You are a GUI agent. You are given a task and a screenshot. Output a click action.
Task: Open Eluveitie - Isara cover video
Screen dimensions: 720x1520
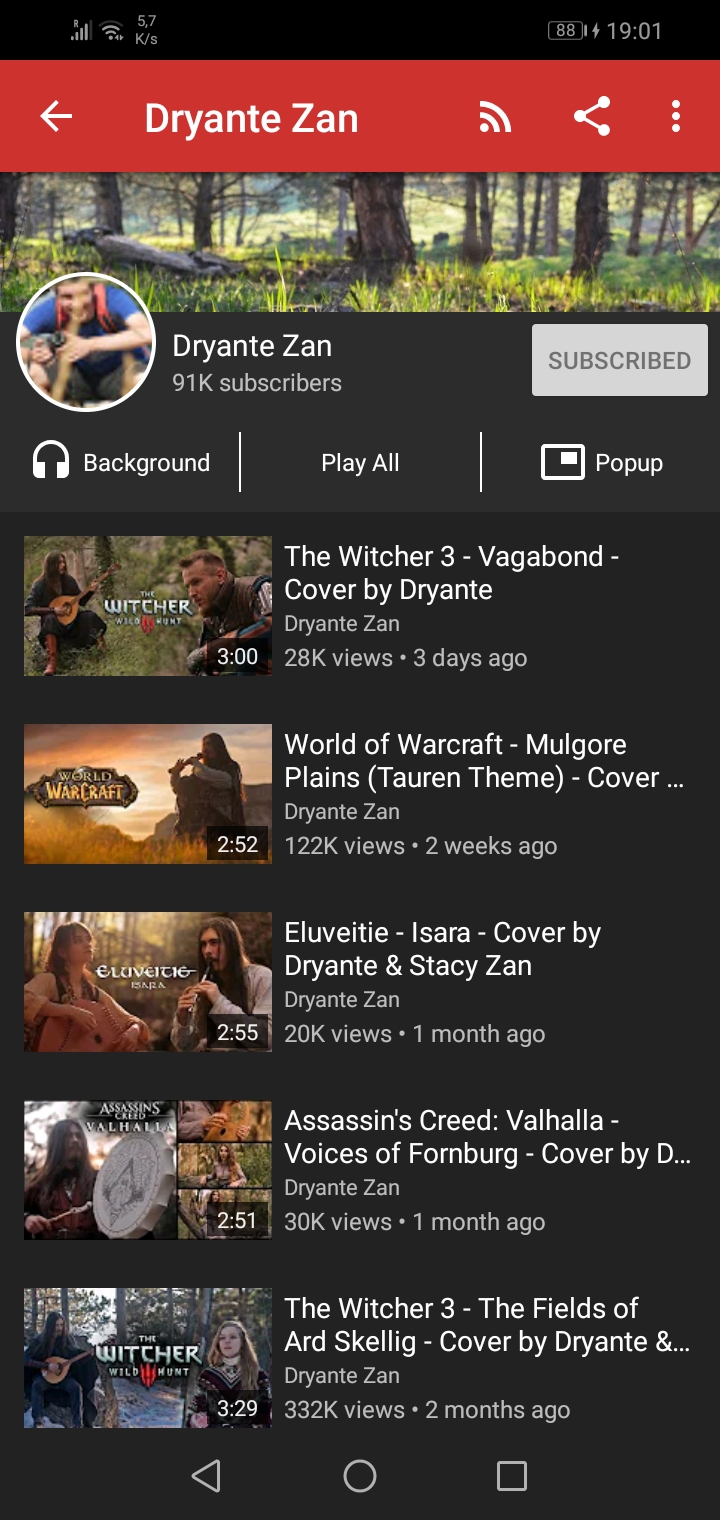click(360, 982)
